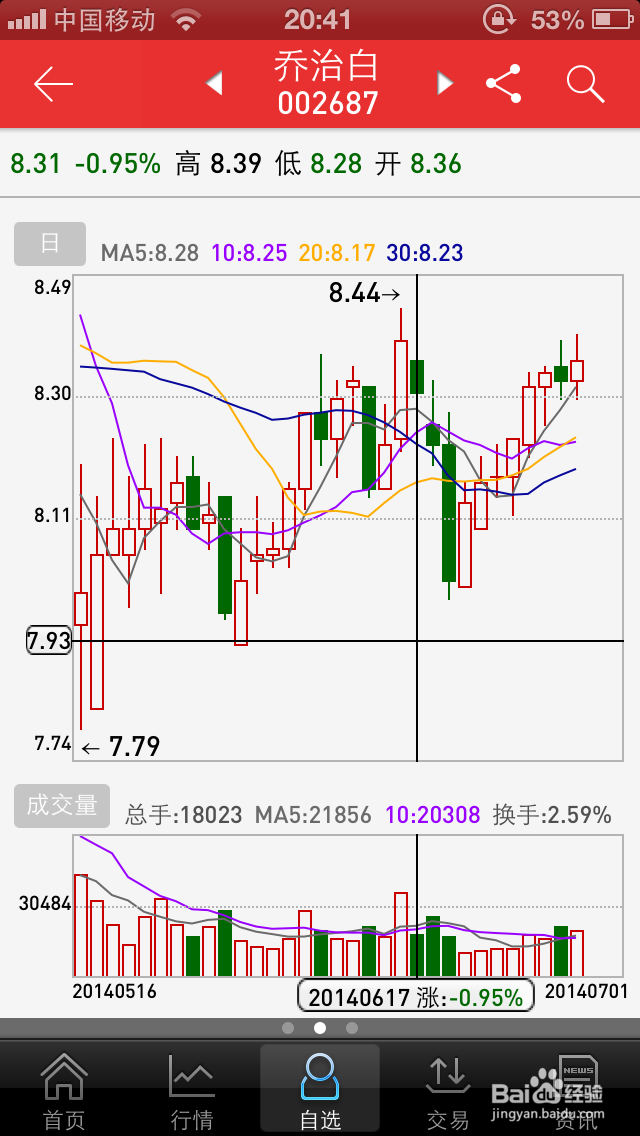Open stock search magnifier
Viewport: 640px width, 1136px height.
pyautogui.click(x=585, y=84)
